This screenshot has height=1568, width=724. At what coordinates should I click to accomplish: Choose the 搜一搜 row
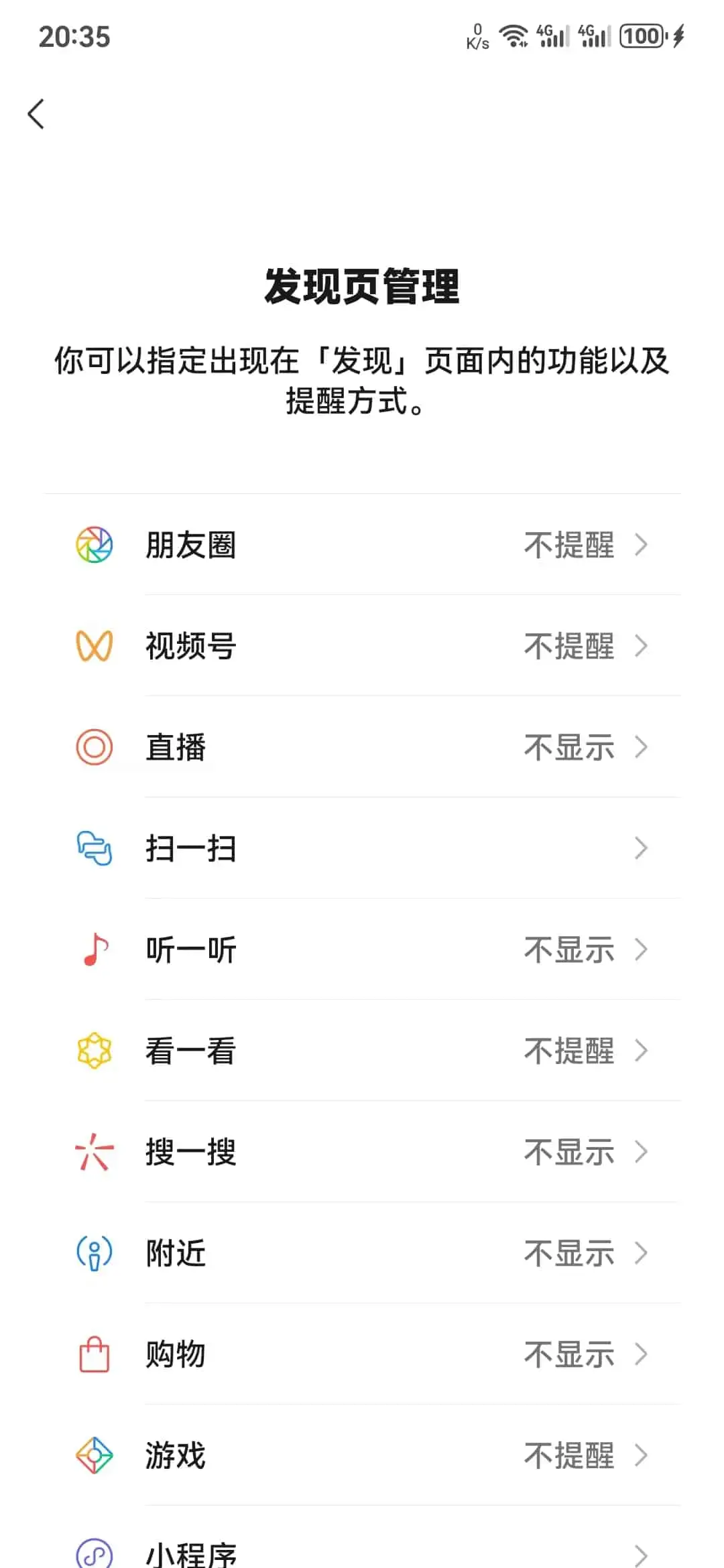[x=362, y=1152]
